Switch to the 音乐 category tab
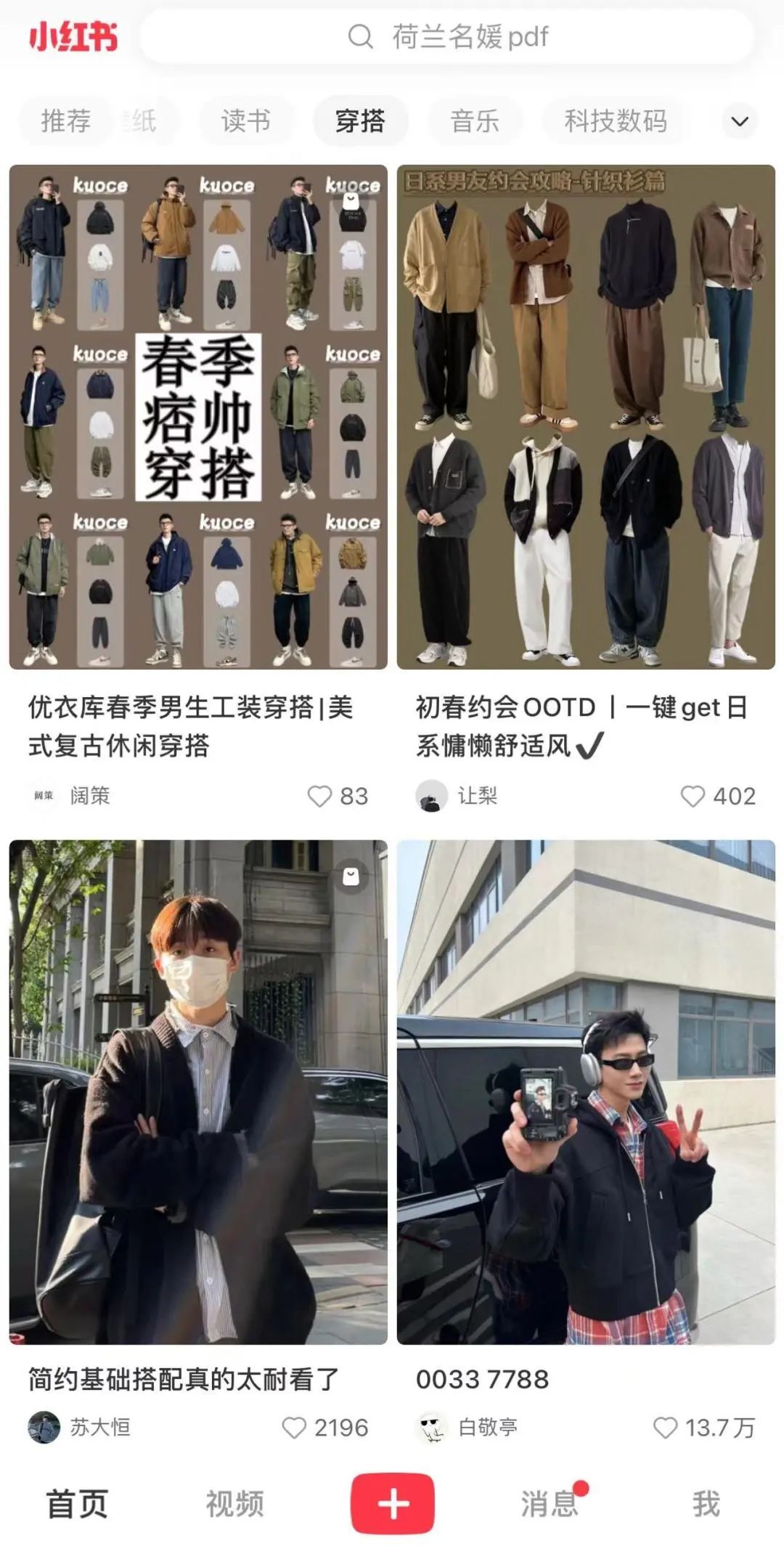Image resolution: width=784 pixels, height=1562 pixels. point(475,121)
